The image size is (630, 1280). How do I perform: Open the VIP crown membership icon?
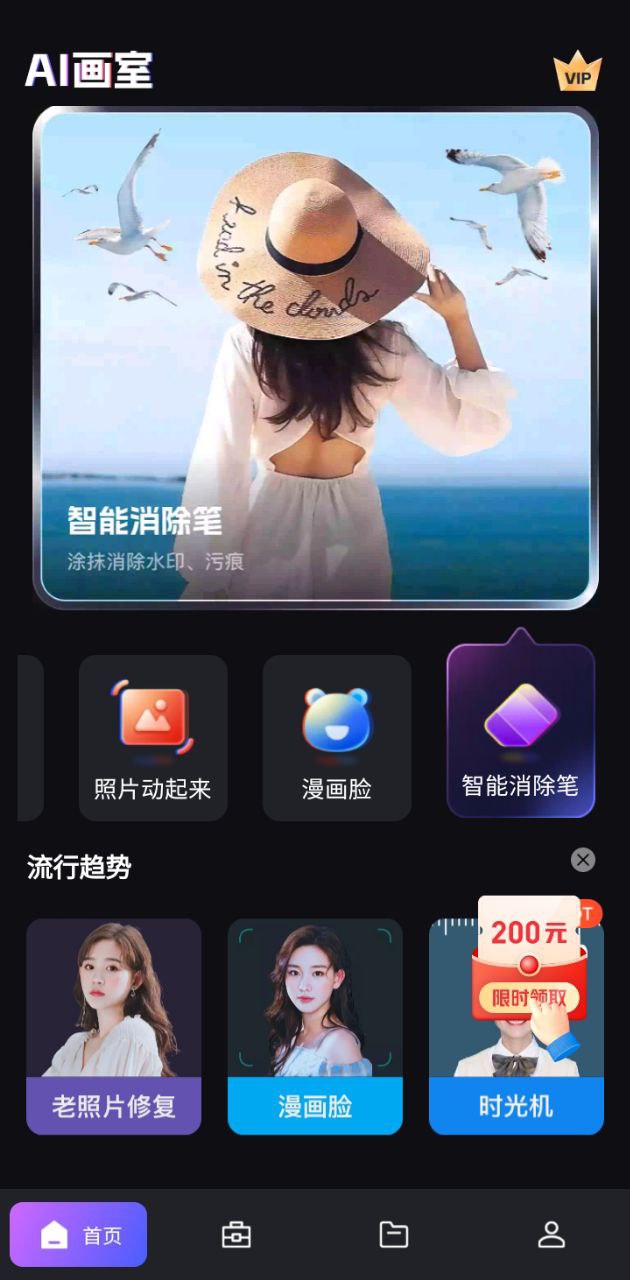click(577, 72)
